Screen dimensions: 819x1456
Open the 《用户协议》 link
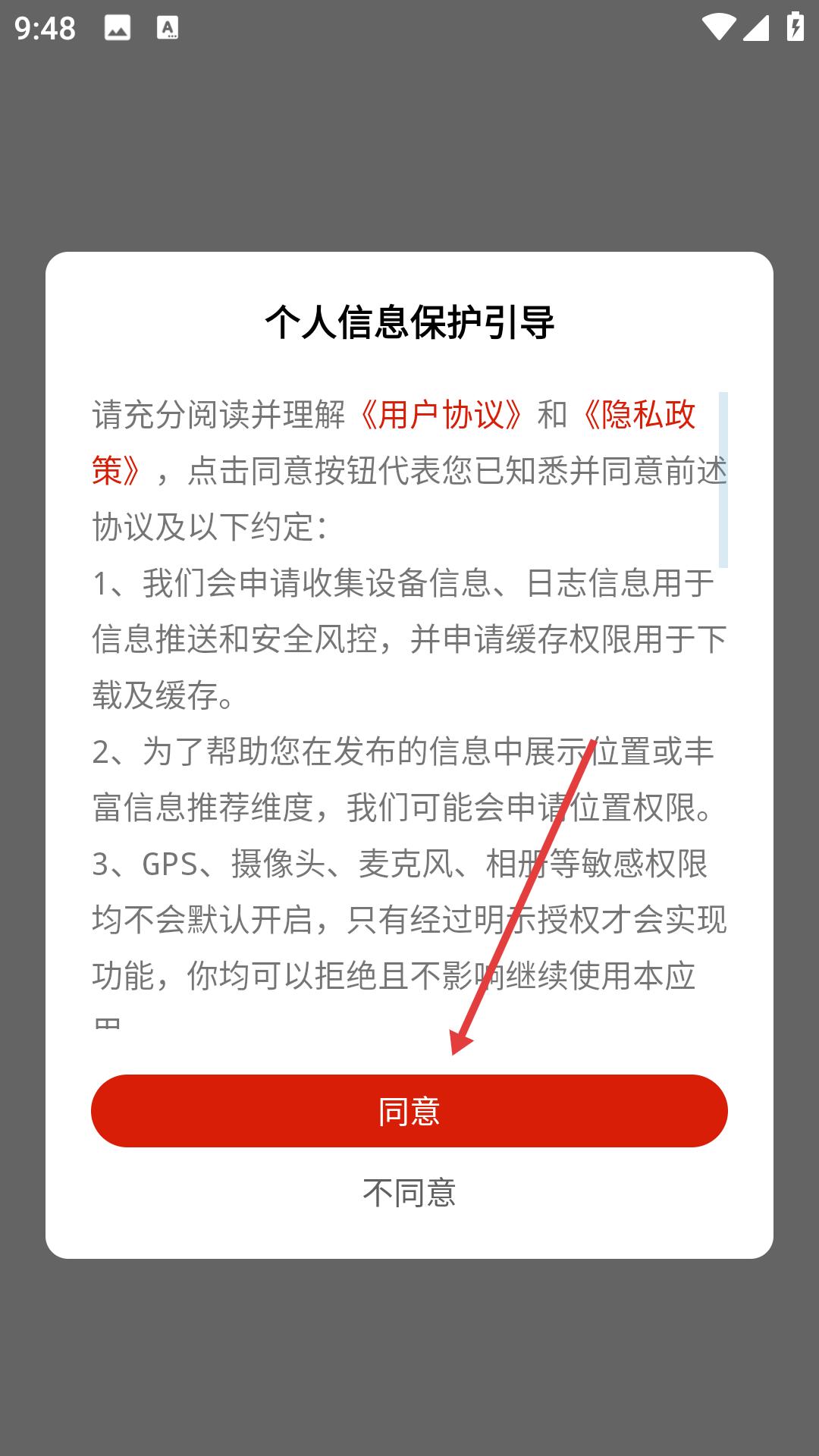441,415
